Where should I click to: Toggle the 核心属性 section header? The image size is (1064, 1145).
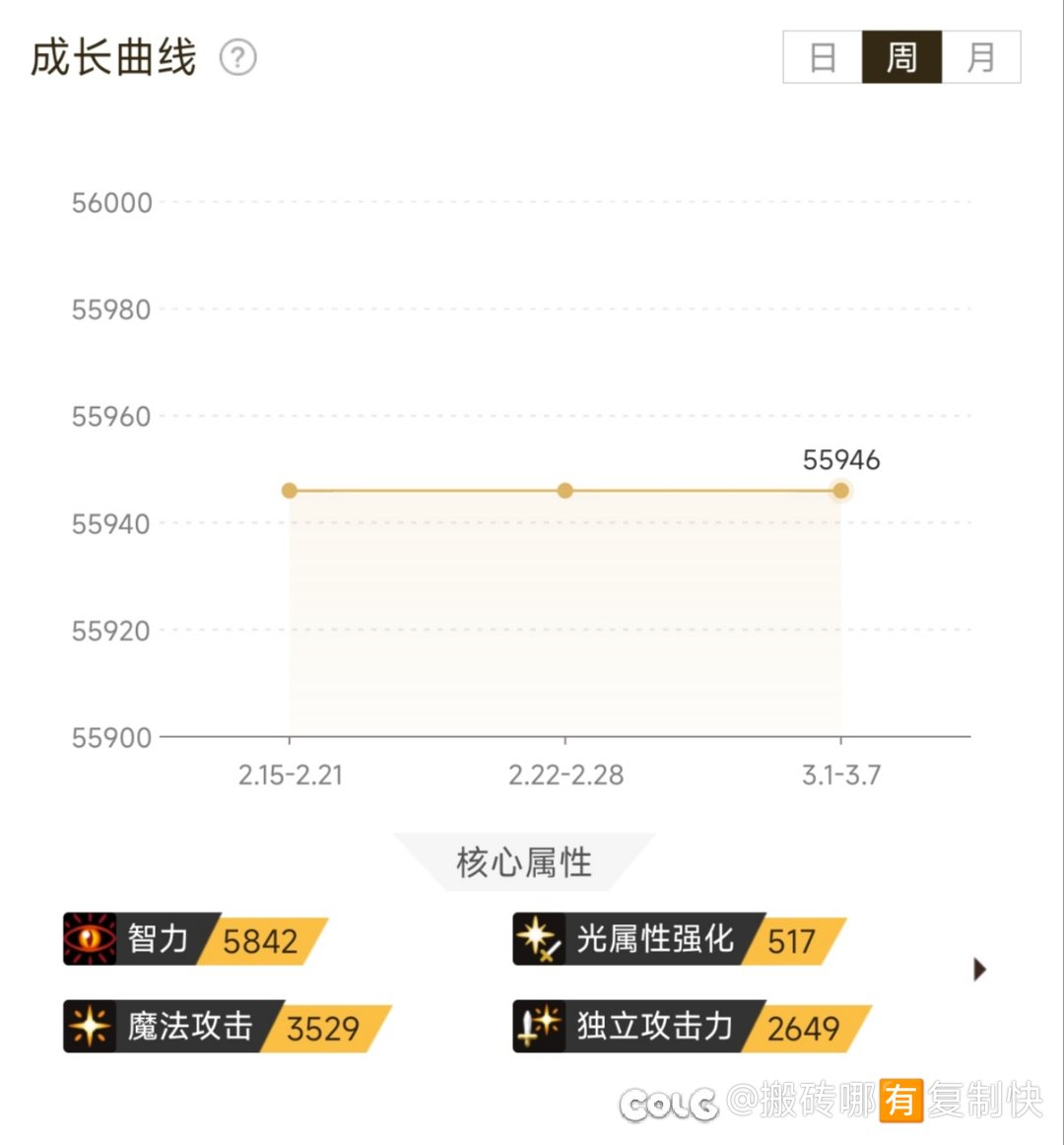523,860
